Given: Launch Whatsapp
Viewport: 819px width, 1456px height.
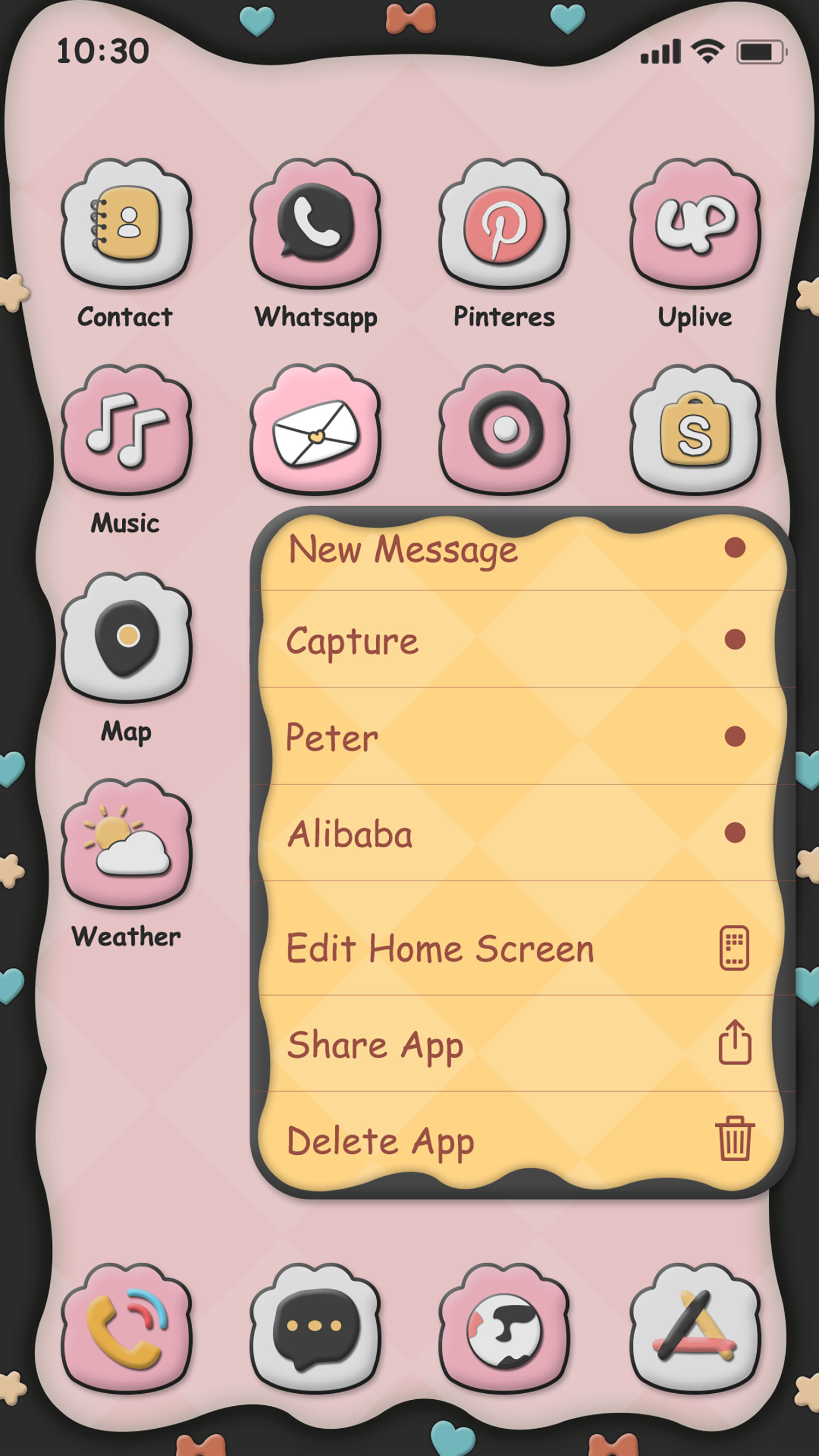Looking at the screenshot, I should (316, 224).
